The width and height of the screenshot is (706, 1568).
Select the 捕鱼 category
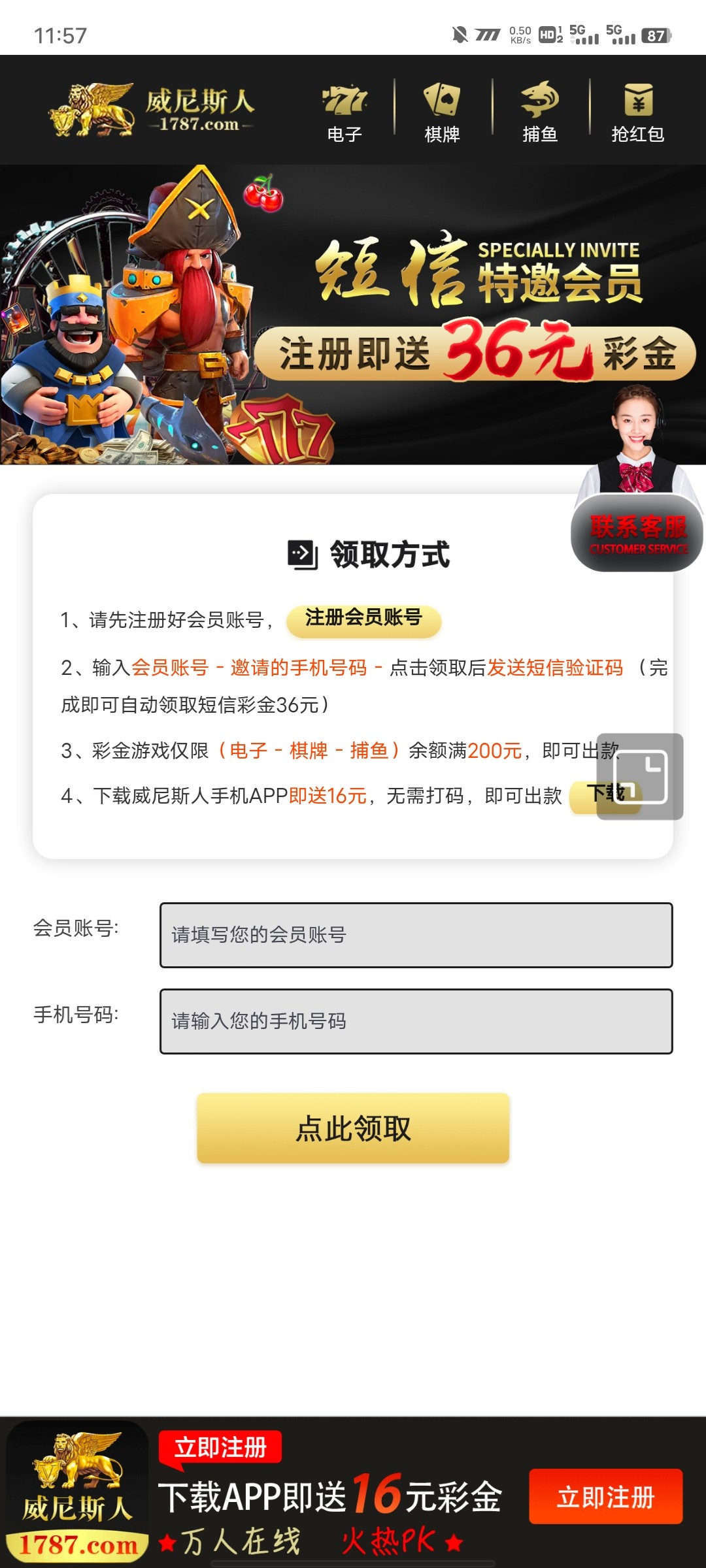[540, 112]
